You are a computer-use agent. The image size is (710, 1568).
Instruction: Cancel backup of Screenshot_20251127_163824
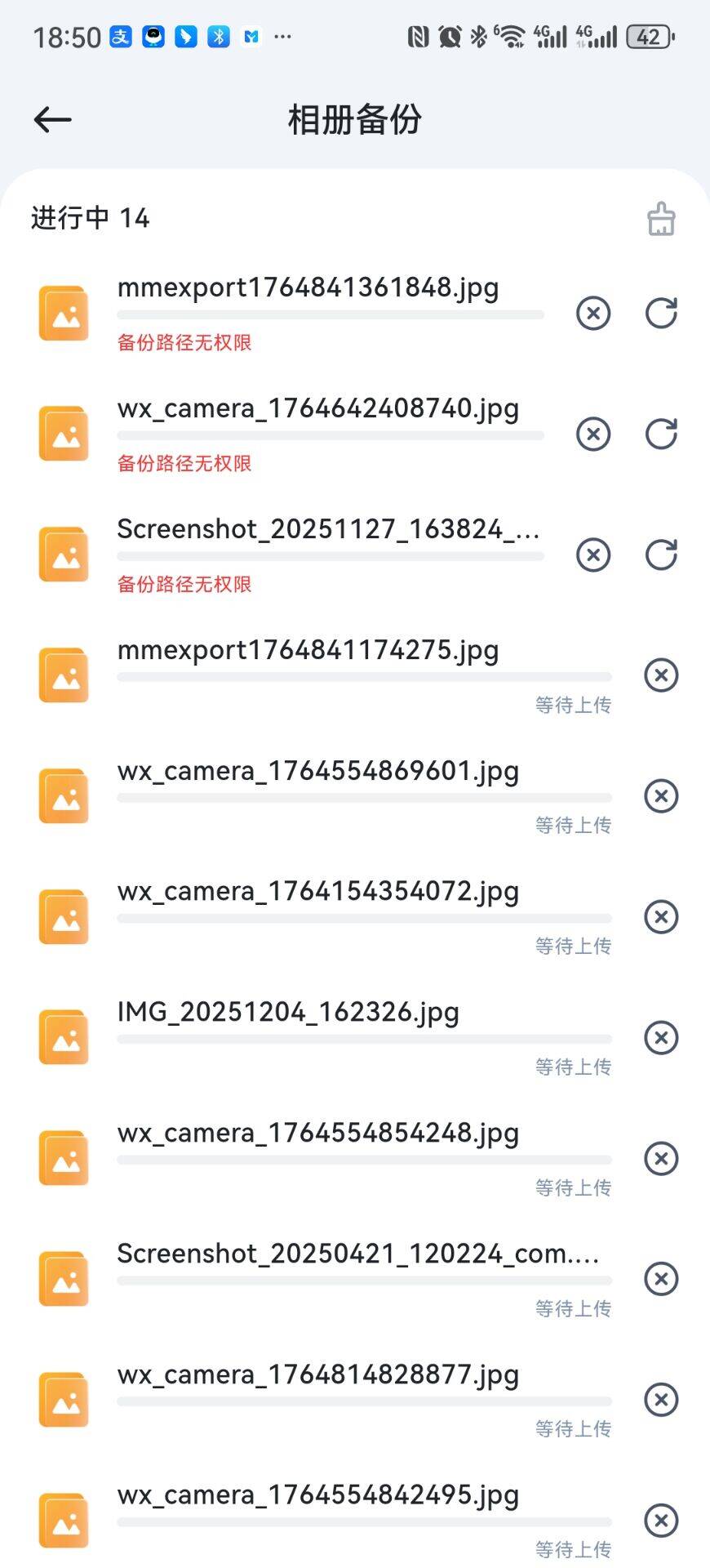(593, 555)
